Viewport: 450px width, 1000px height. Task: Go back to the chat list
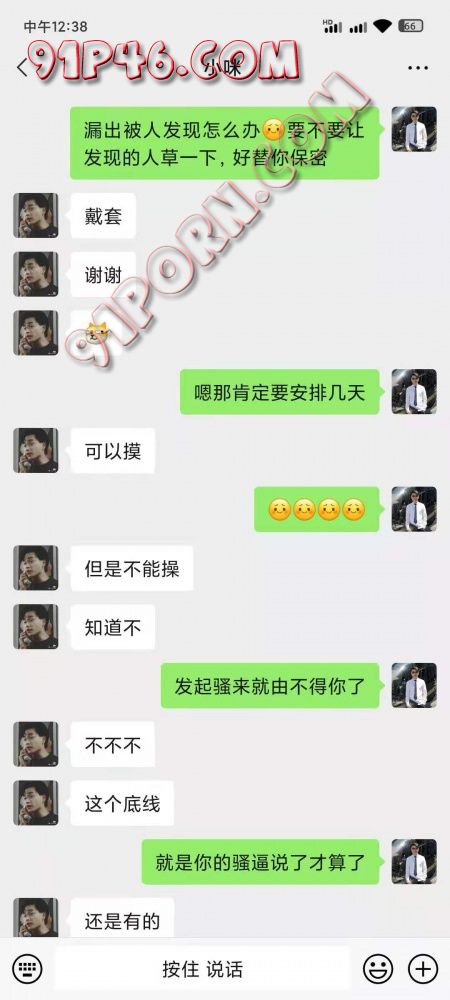pyautogui.click(x=22, y=68)
